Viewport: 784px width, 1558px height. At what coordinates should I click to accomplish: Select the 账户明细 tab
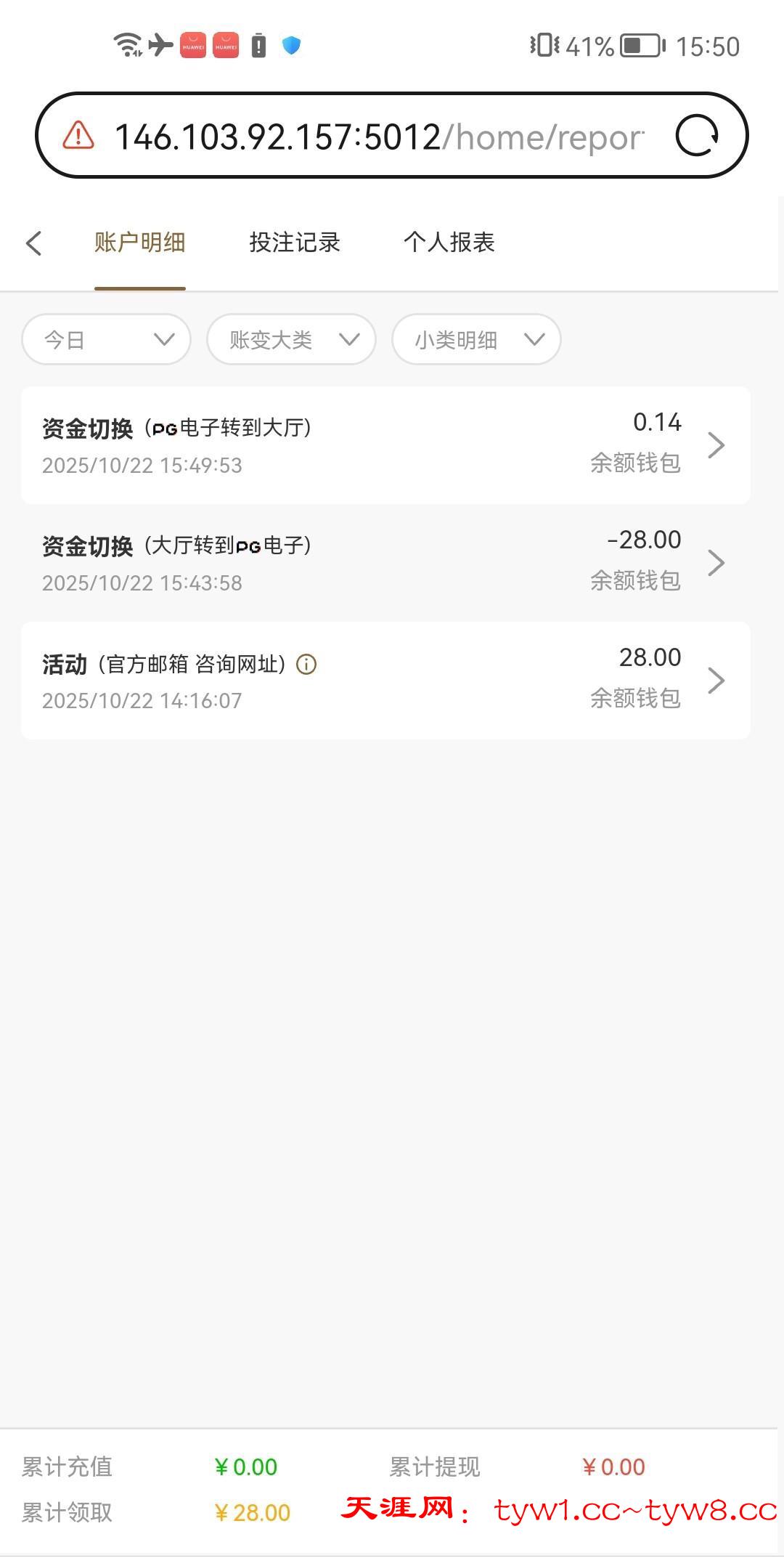click(139, 243)
